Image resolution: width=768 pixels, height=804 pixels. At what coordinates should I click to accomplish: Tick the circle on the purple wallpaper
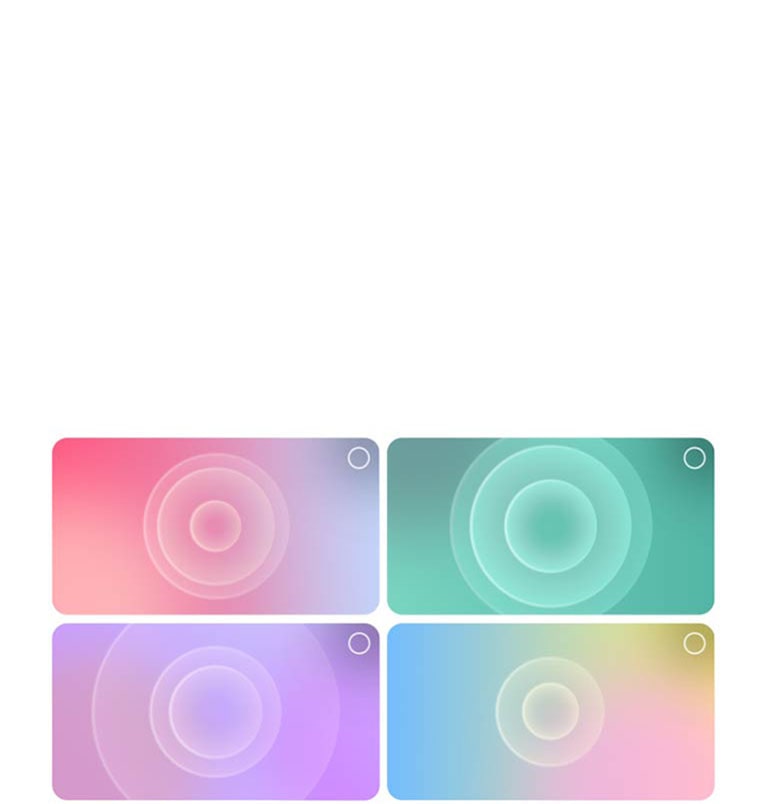tap(359, 643)
